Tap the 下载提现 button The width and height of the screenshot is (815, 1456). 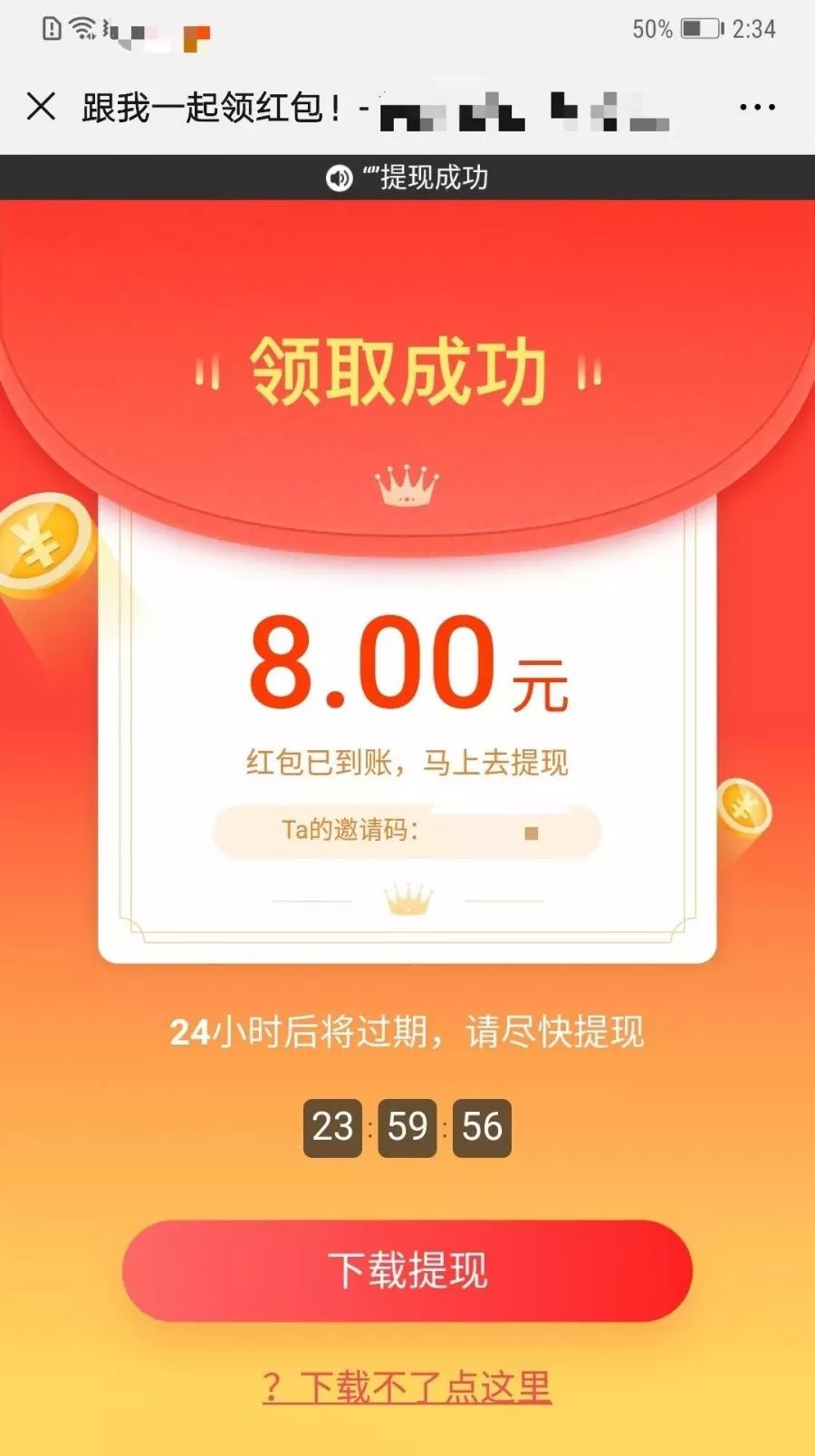coord(407,1270)
